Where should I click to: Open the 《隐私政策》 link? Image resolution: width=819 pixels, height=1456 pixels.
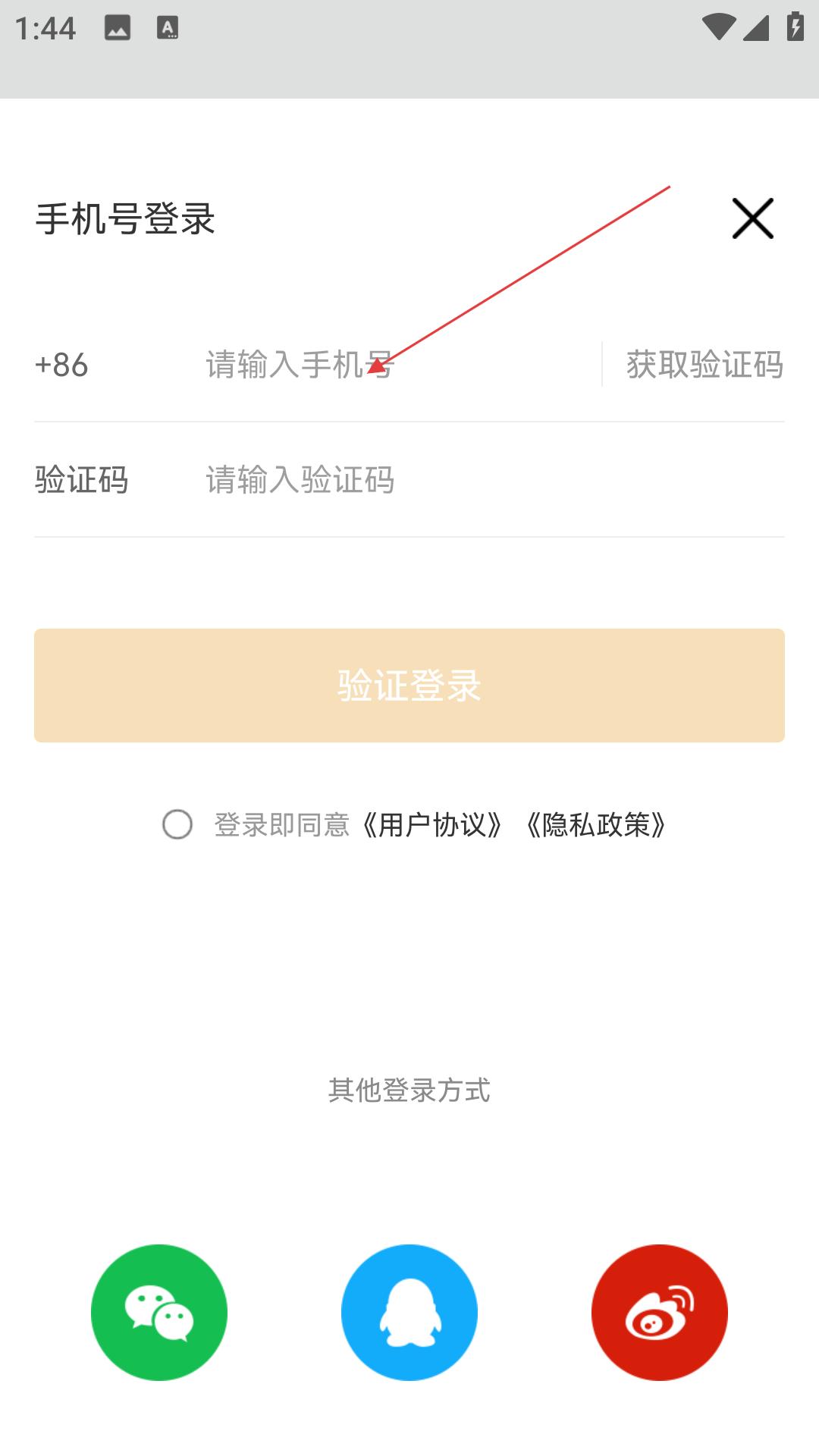tap(596, 825)
